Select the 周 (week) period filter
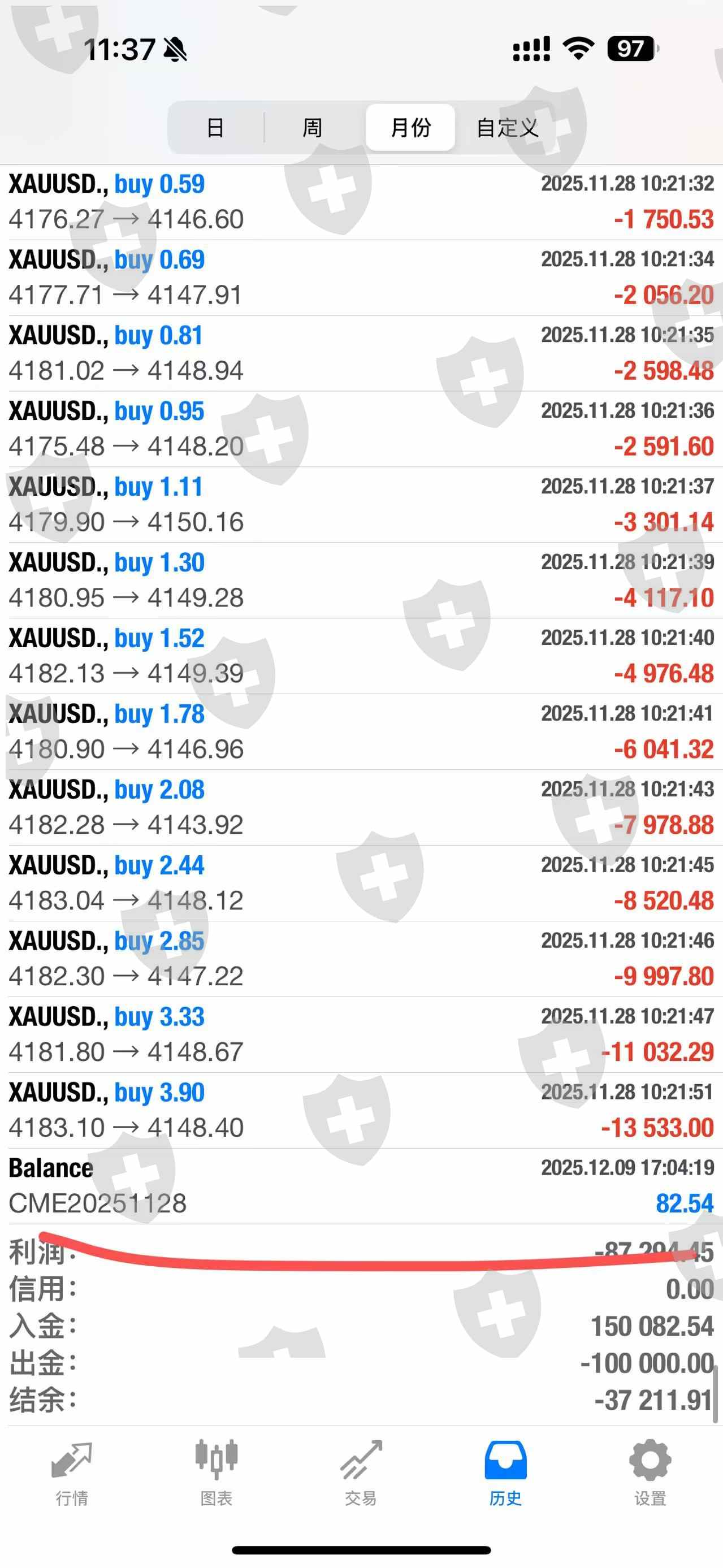Image resolution: width=723 pixels, height=1568 pixels. (312, 128)
